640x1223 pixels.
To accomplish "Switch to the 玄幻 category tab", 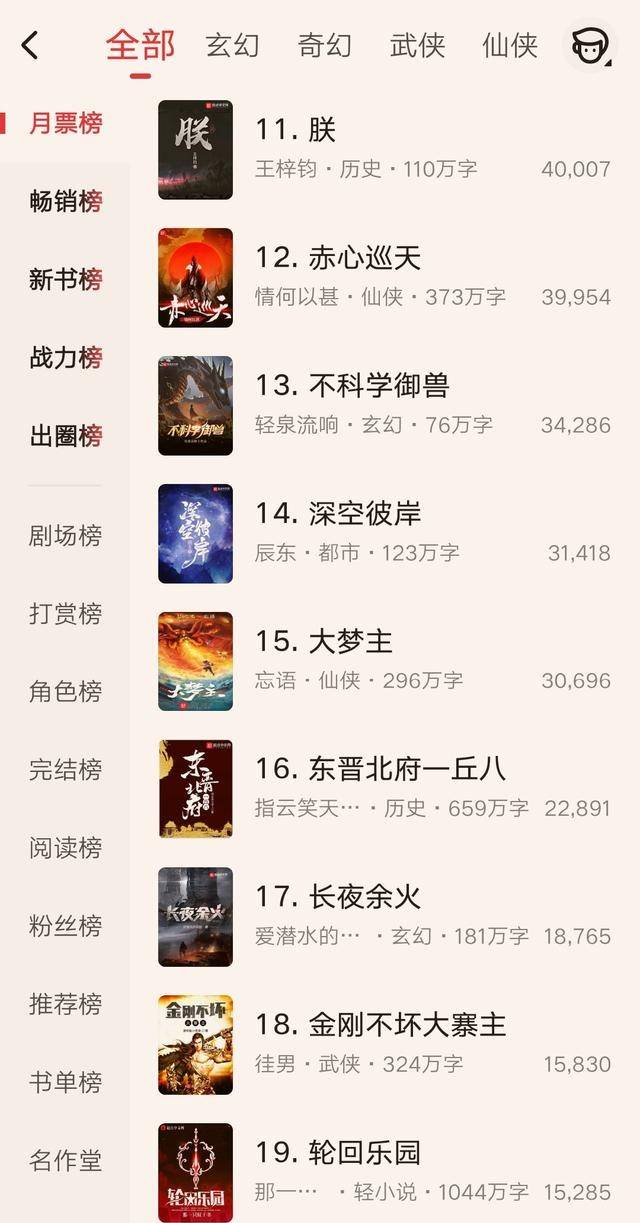I will (x=232, y=45).
